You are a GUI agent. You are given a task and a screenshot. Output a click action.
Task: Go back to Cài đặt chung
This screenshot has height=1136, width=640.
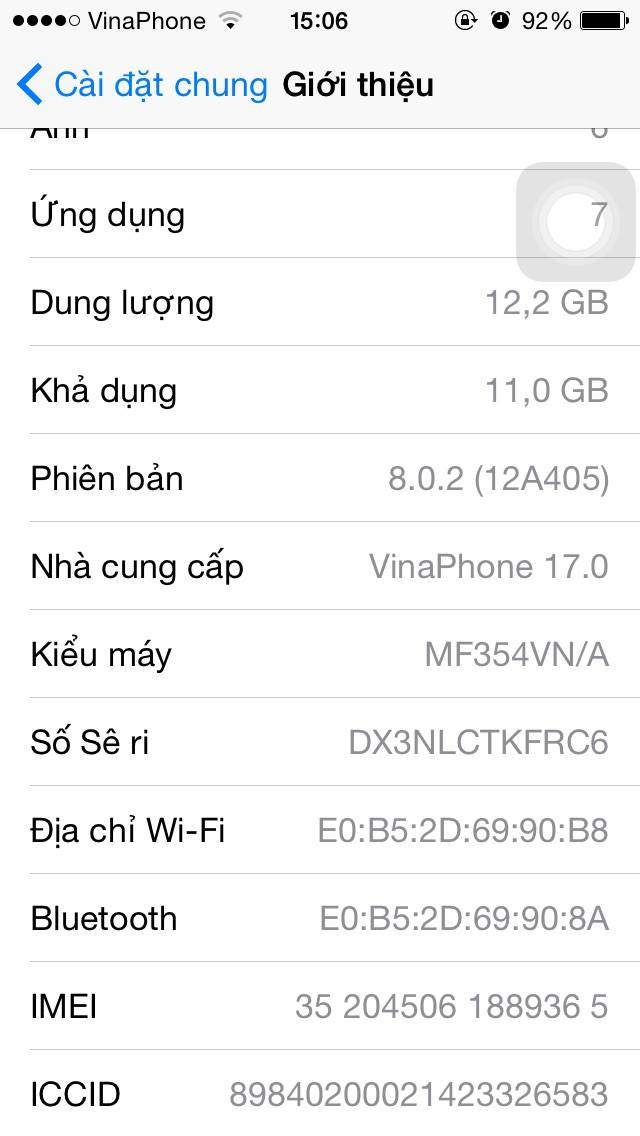pos(142,85)
